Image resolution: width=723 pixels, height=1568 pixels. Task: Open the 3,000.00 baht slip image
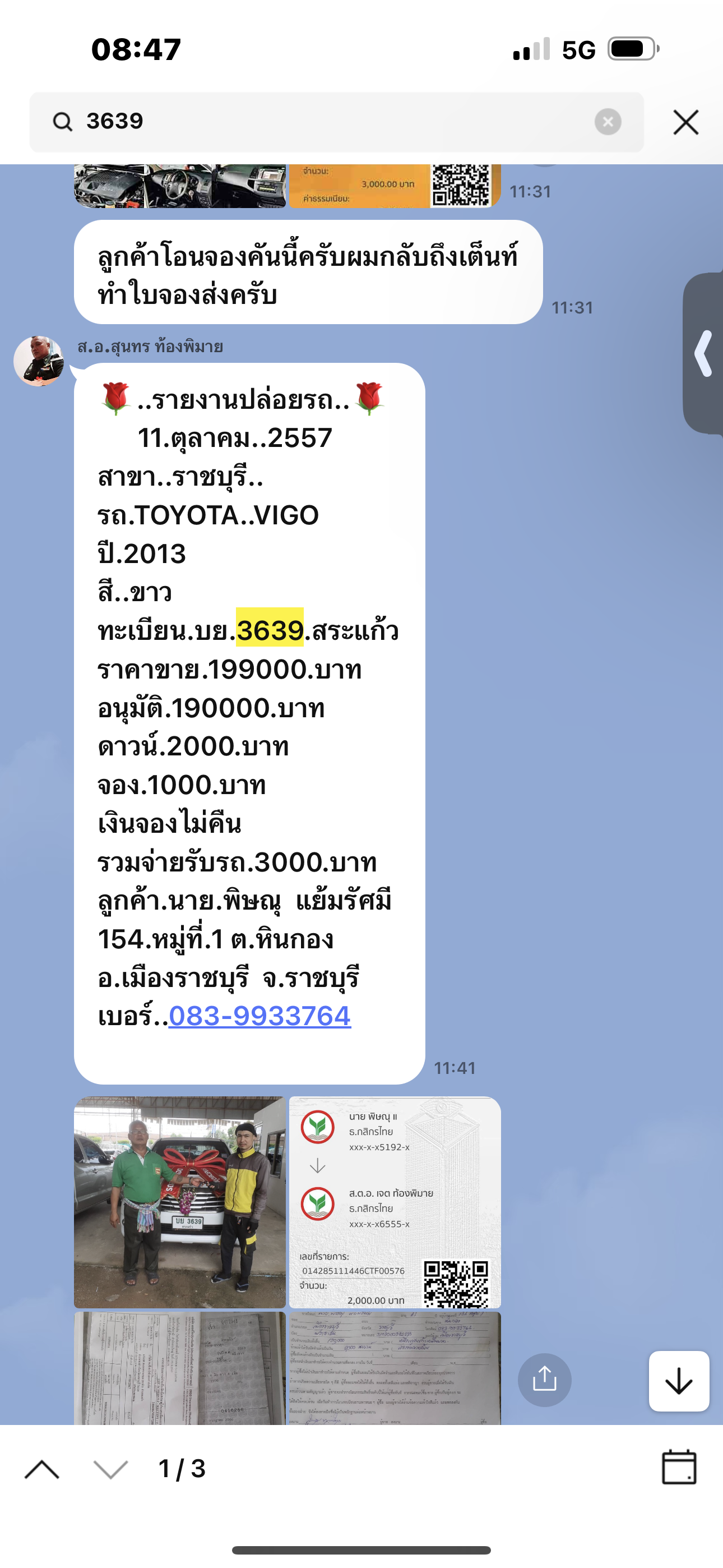(x=395, y=186)
